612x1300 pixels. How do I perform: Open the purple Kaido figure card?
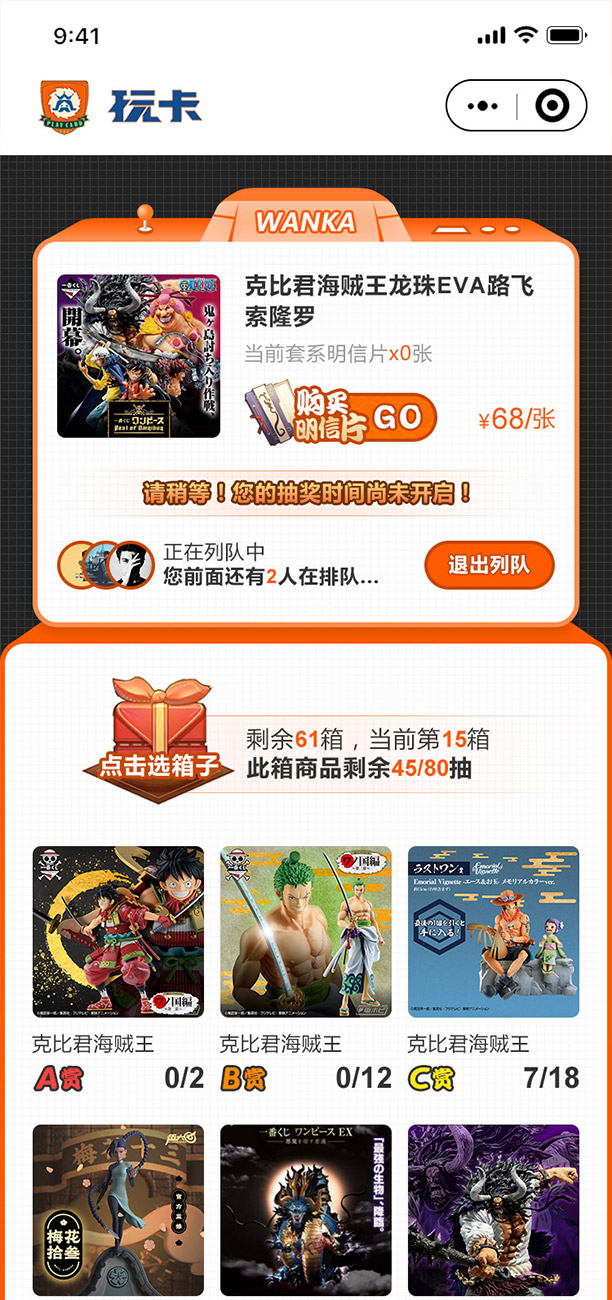click(x=493, y=1210)
